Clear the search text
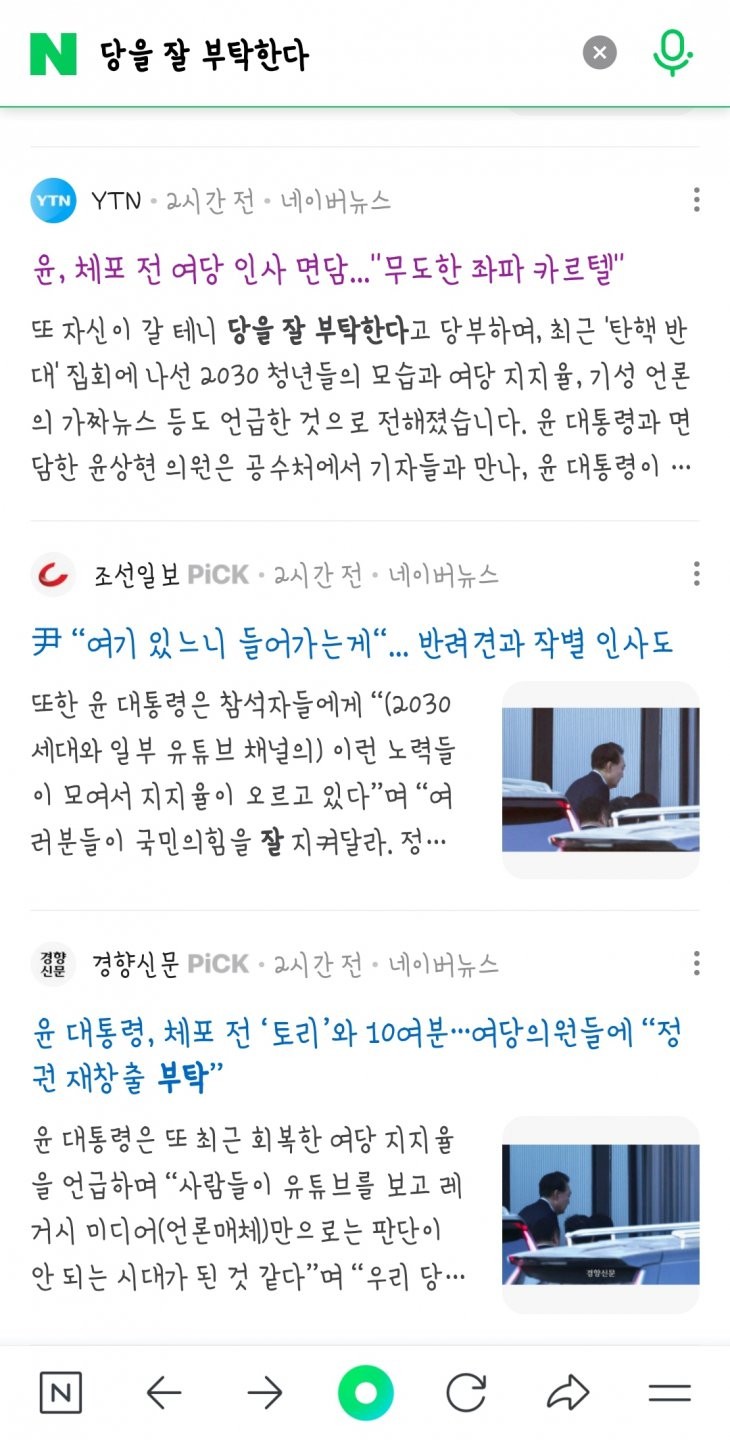This screenshot has height=1440, width=730. 599,53
